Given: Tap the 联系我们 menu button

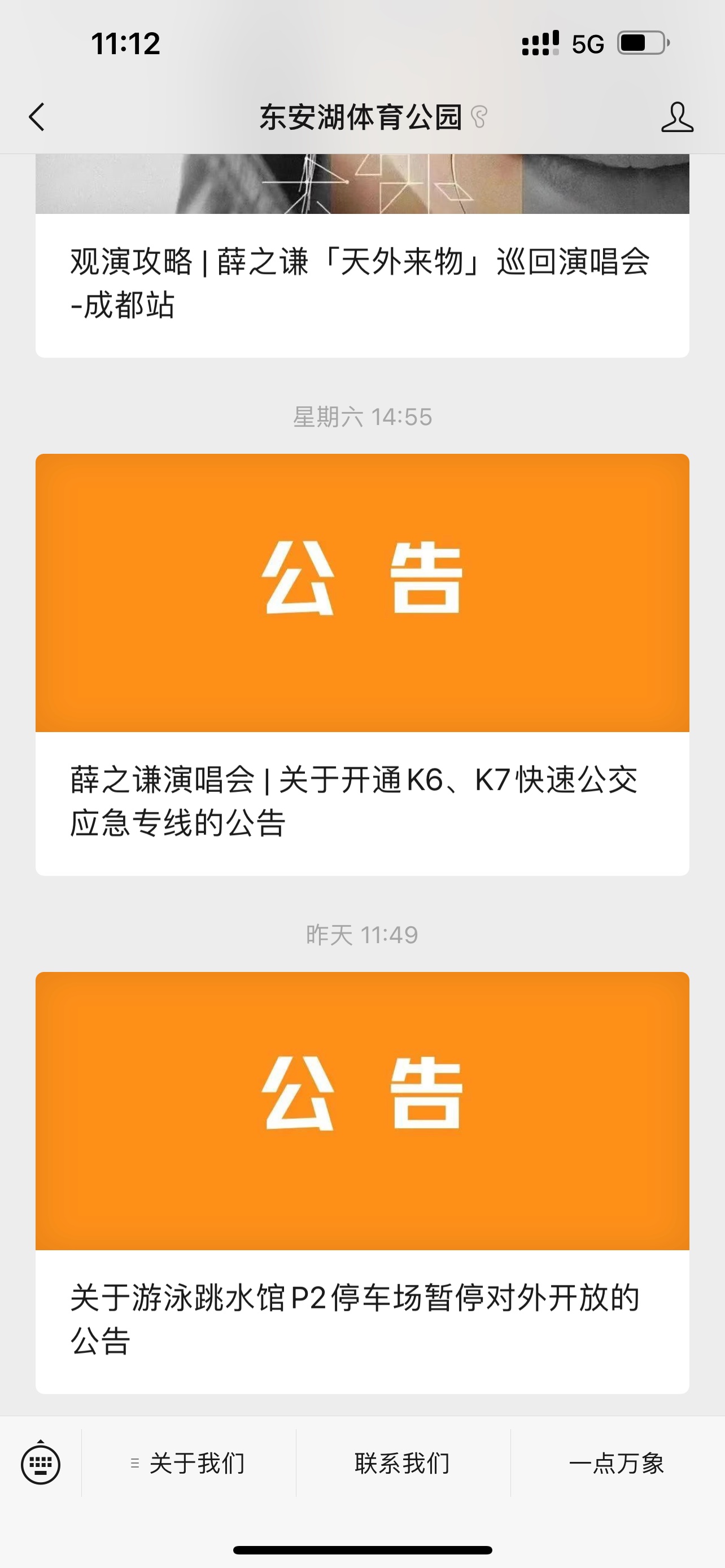Looking at the screenshot, I should tap(403, 1464).
